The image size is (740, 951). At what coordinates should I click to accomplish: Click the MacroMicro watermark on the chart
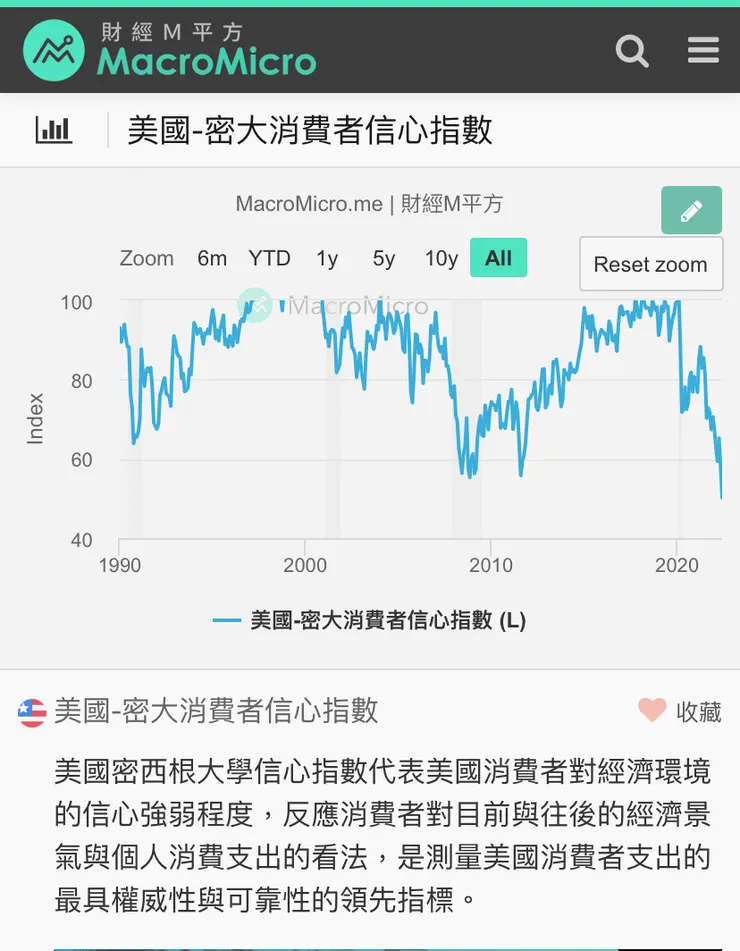tap(340, 306)
